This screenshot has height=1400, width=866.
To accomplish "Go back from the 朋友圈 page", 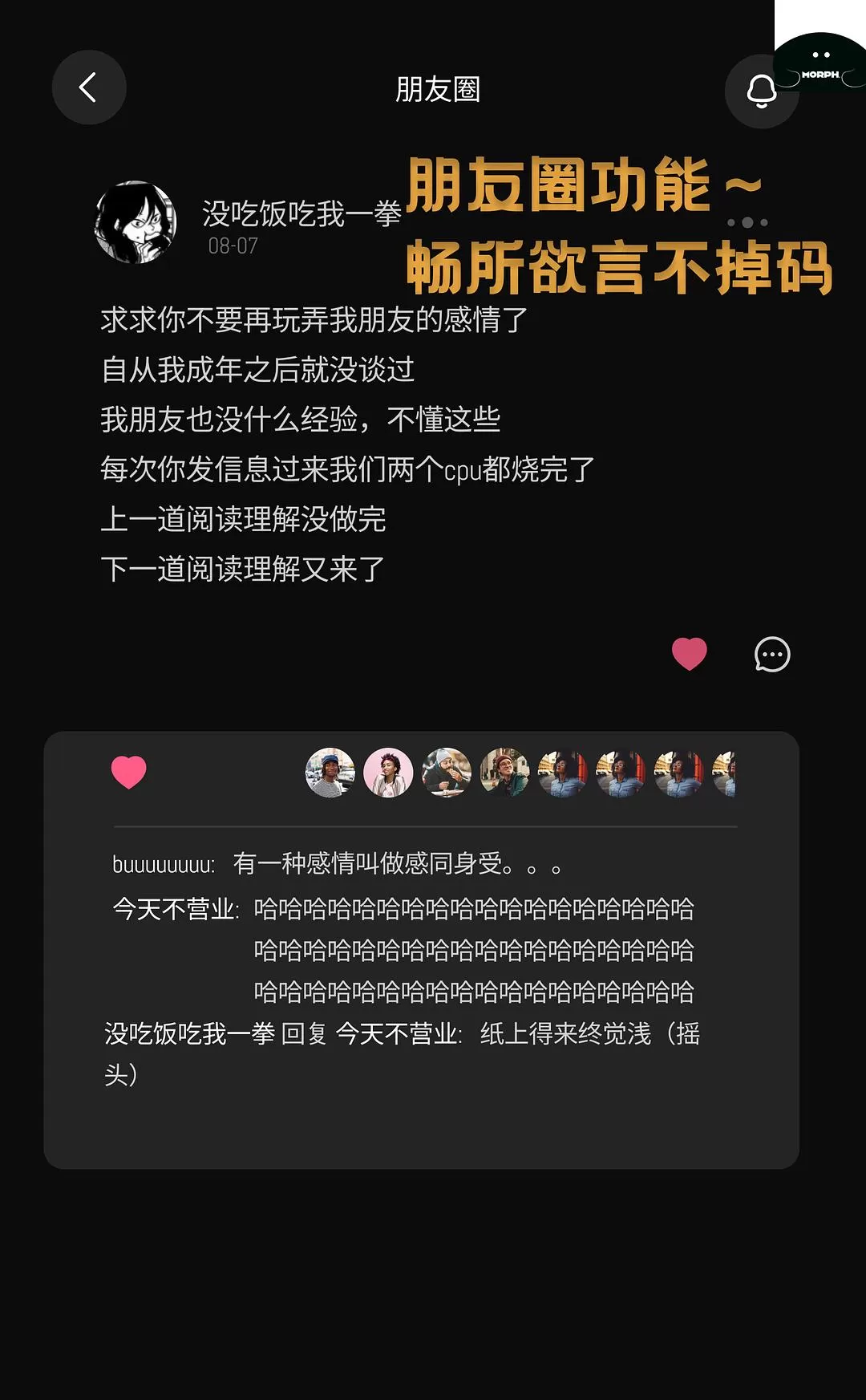I will 89,87.
